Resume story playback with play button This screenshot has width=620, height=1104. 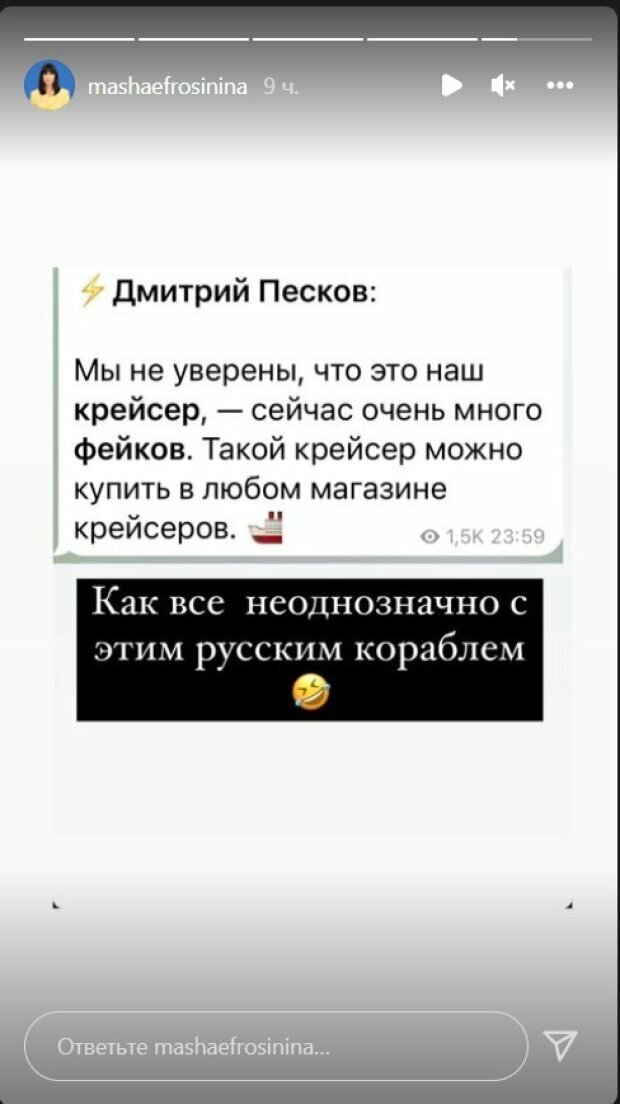click(452, 85)
